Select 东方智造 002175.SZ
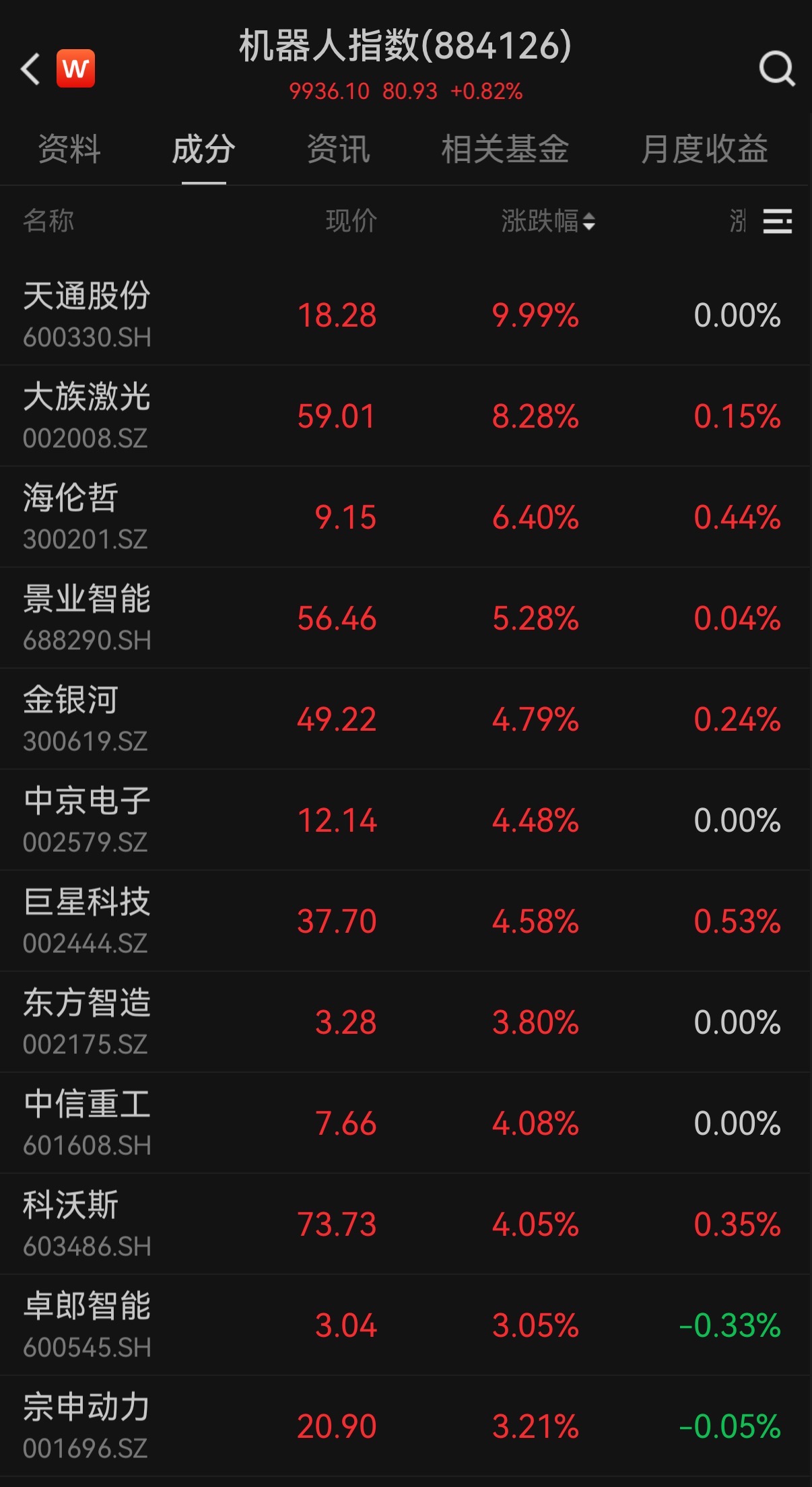812x1487 pixels. coord(88,1022)
